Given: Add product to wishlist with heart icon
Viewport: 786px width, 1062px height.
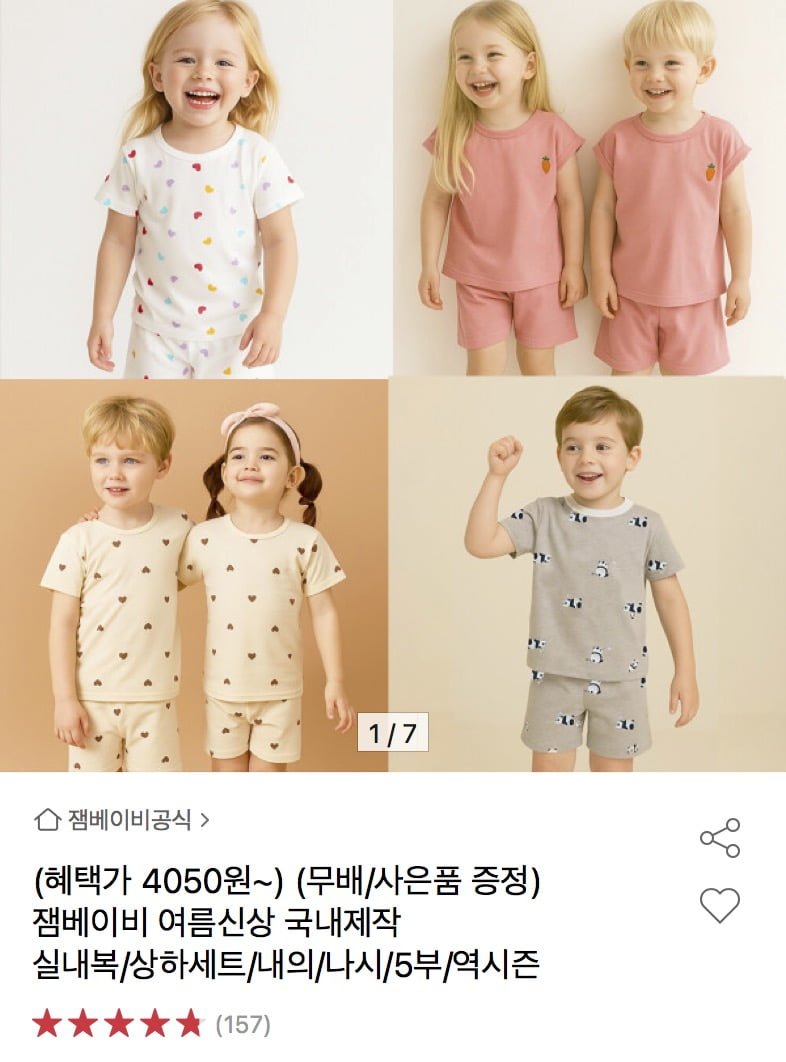Looking at the screenshot, I should [719, 906].
